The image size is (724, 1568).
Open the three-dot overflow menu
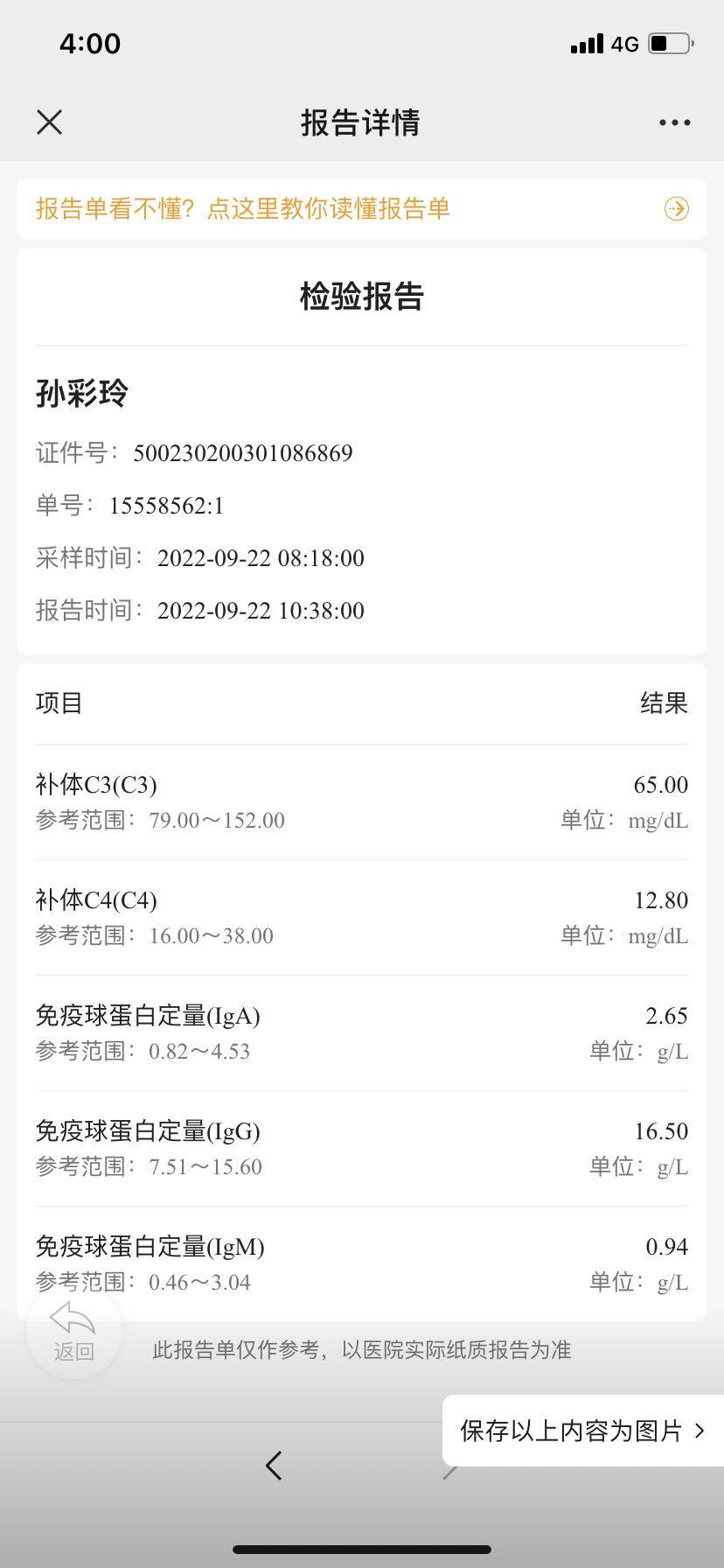(674, 122)
